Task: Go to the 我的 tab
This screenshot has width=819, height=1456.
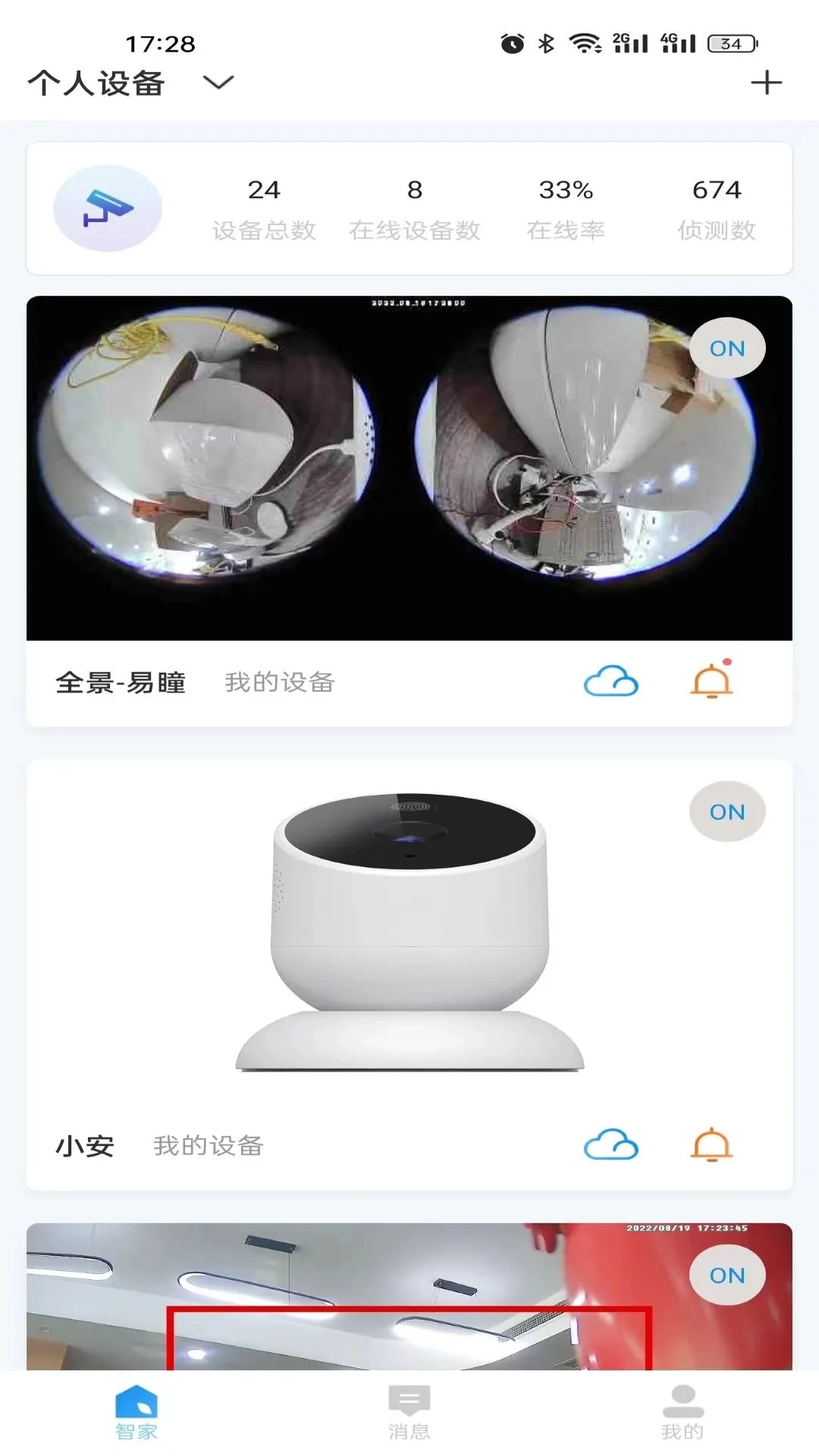Action: pyautogui.click(x=682, y=1412)
